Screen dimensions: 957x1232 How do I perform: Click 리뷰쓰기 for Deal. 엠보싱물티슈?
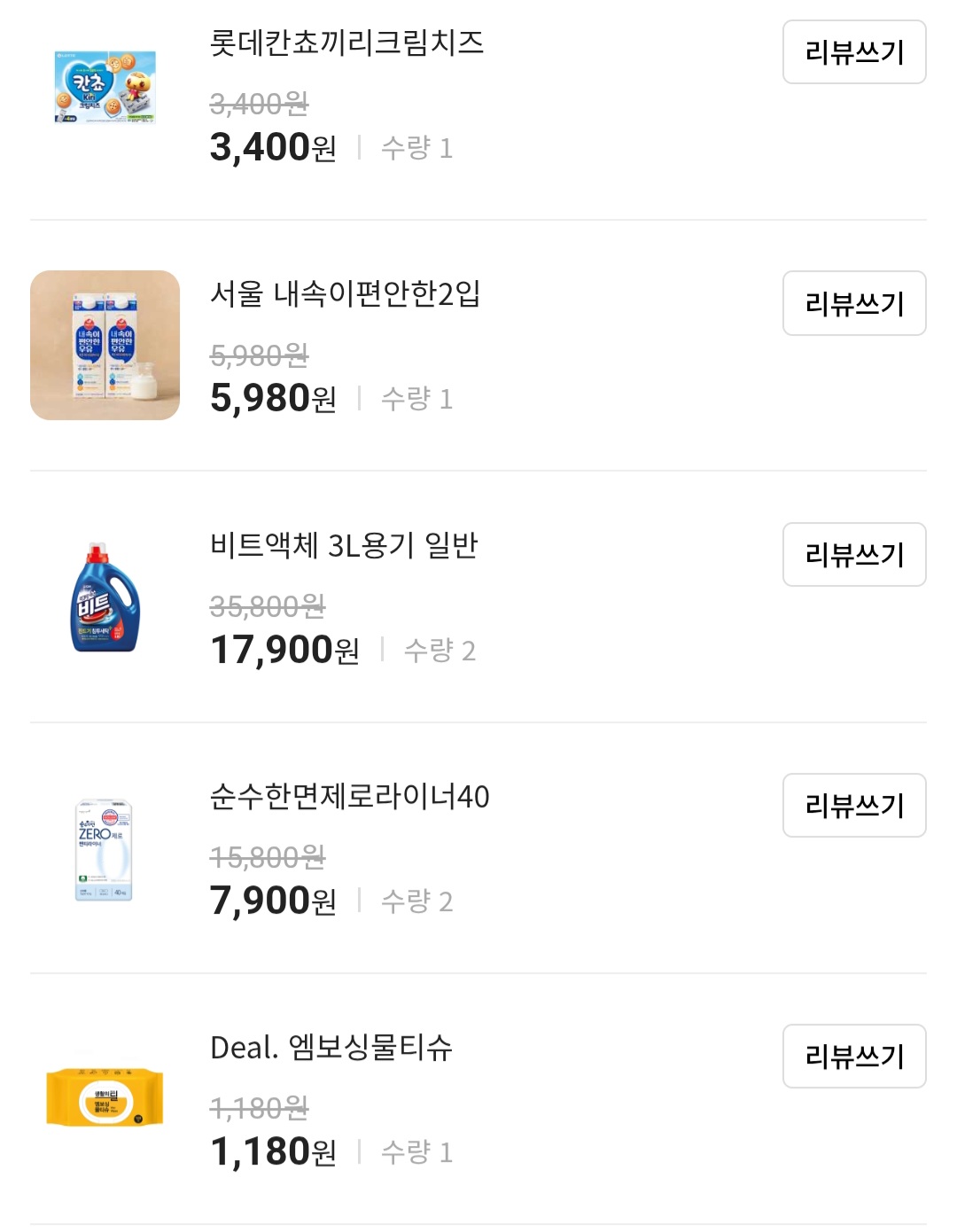[x=853, y=1056]
